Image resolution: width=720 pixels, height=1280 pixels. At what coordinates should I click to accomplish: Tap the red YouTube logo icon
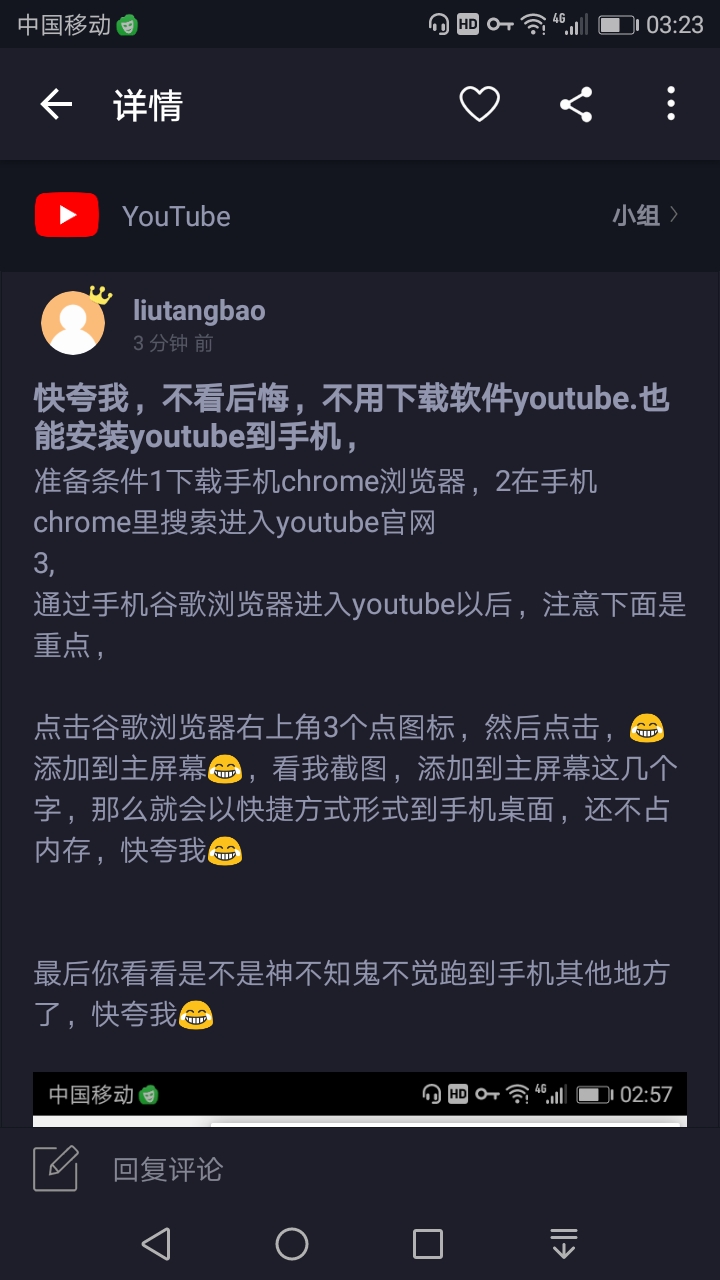[67, 214]
